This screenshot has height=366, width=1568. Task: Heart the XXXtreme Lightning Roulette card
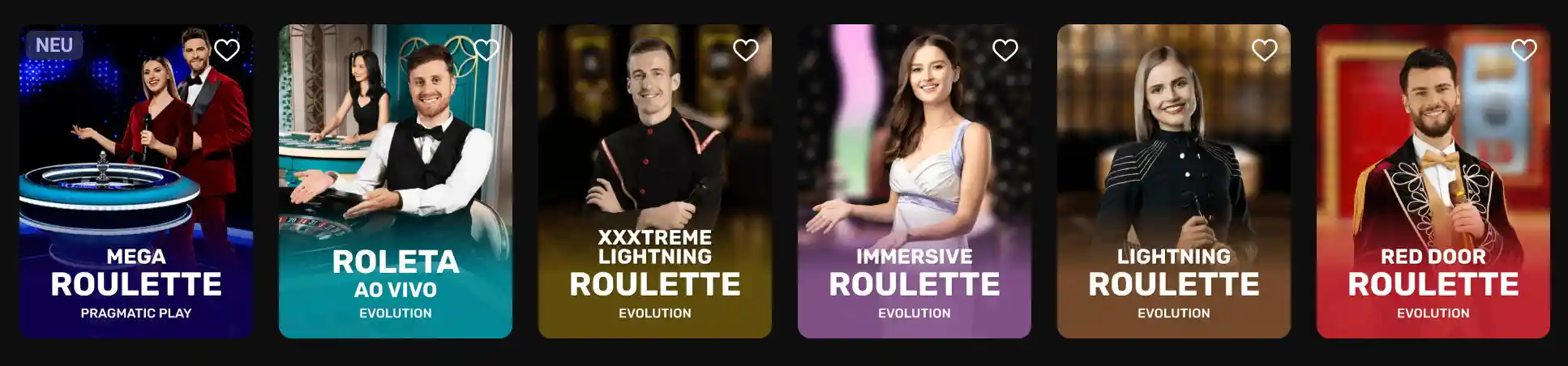click(x=746, y=50)
